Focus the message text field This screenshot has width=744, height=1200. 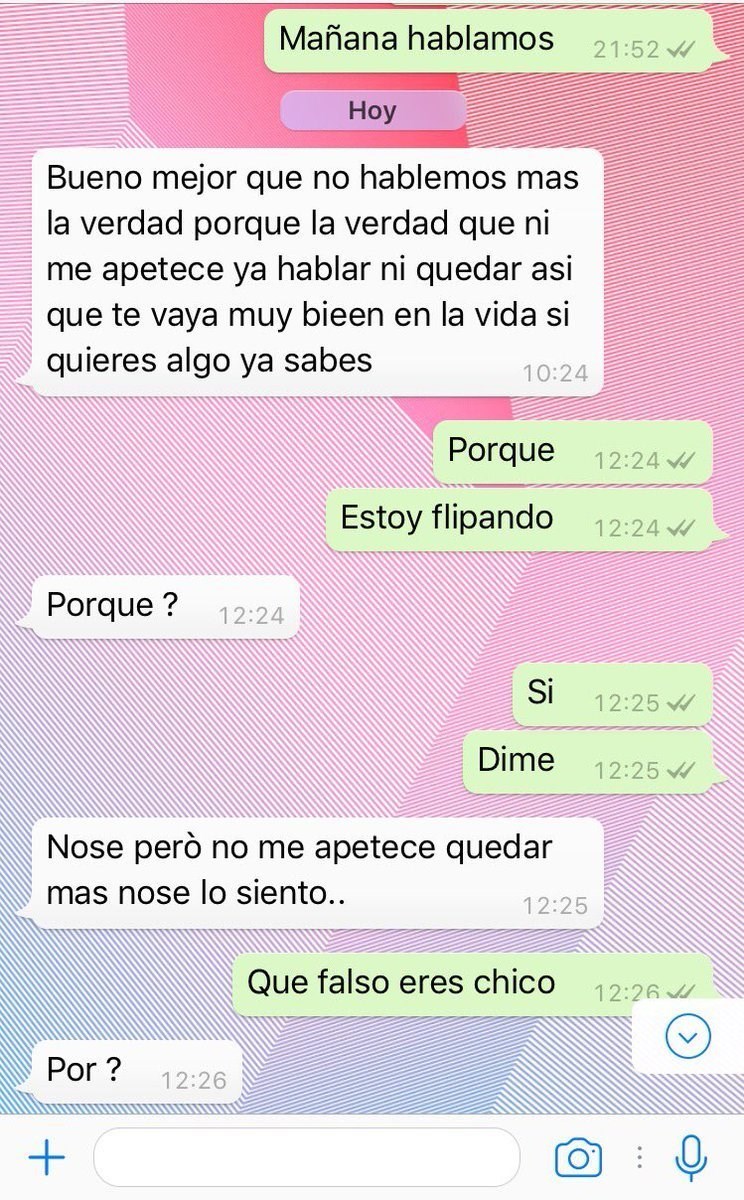pos(306,1158)
